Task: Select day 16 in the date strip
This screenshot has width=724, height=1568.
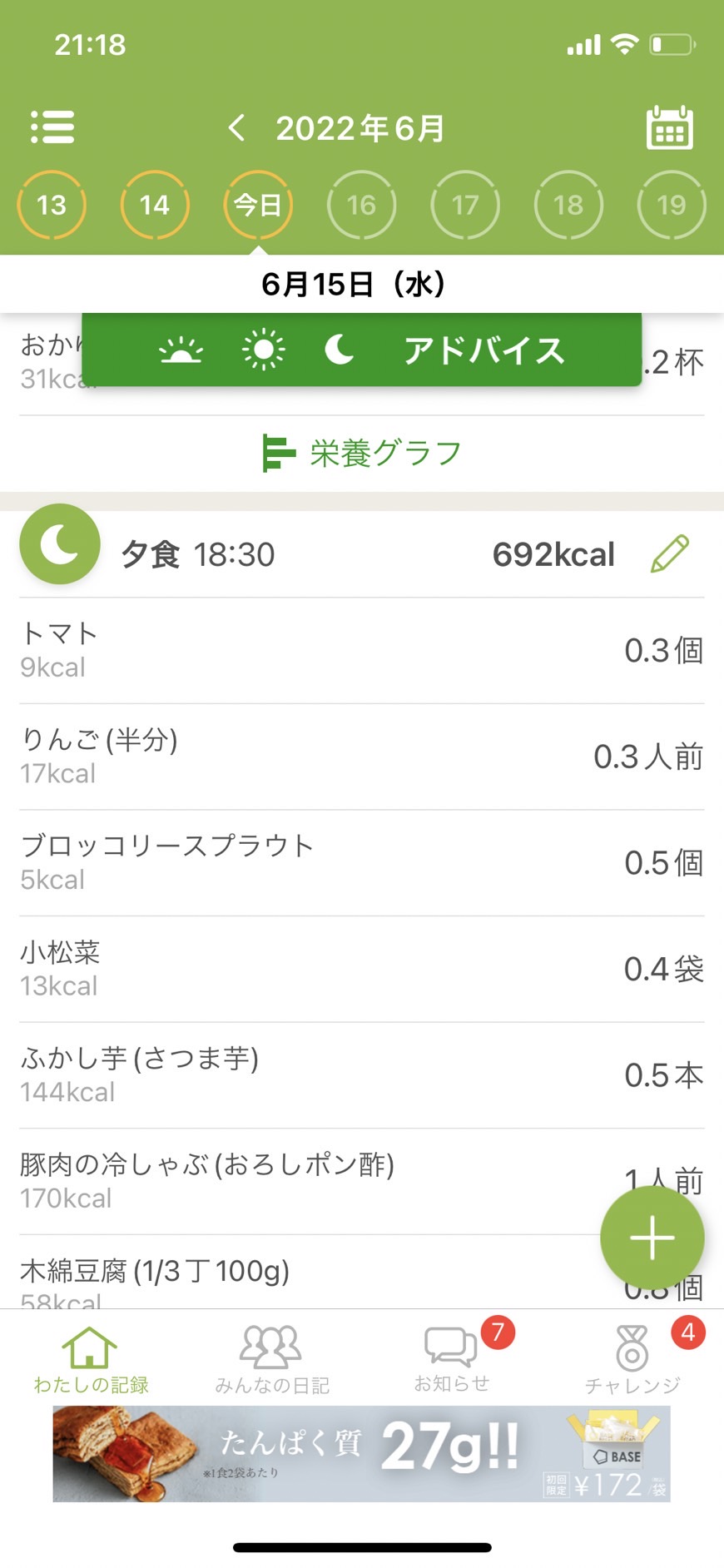Action: coord(361,205)
